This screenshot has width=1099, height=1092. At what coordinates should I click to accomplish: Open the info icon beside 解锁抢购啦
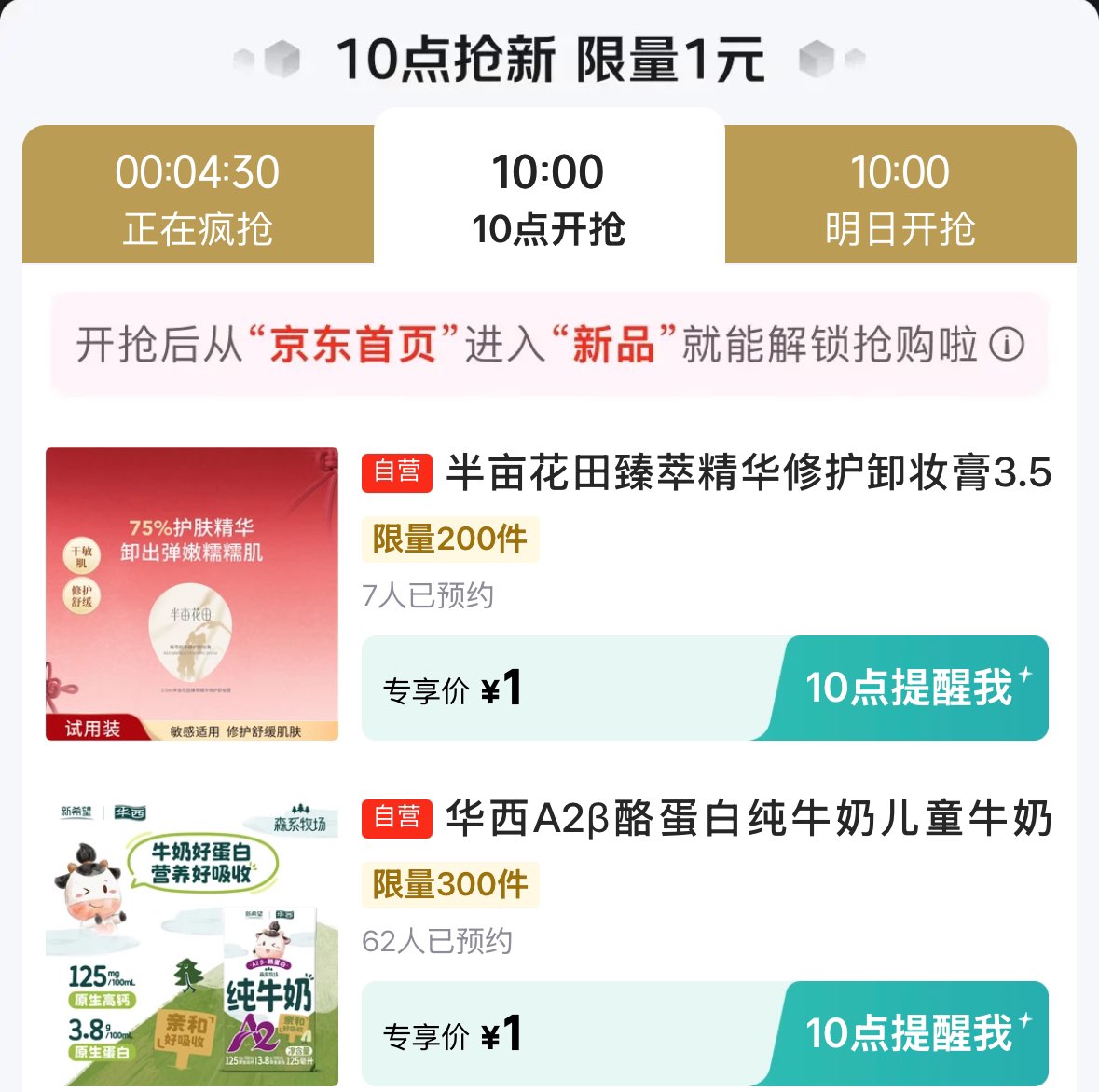pos(1007,345)
